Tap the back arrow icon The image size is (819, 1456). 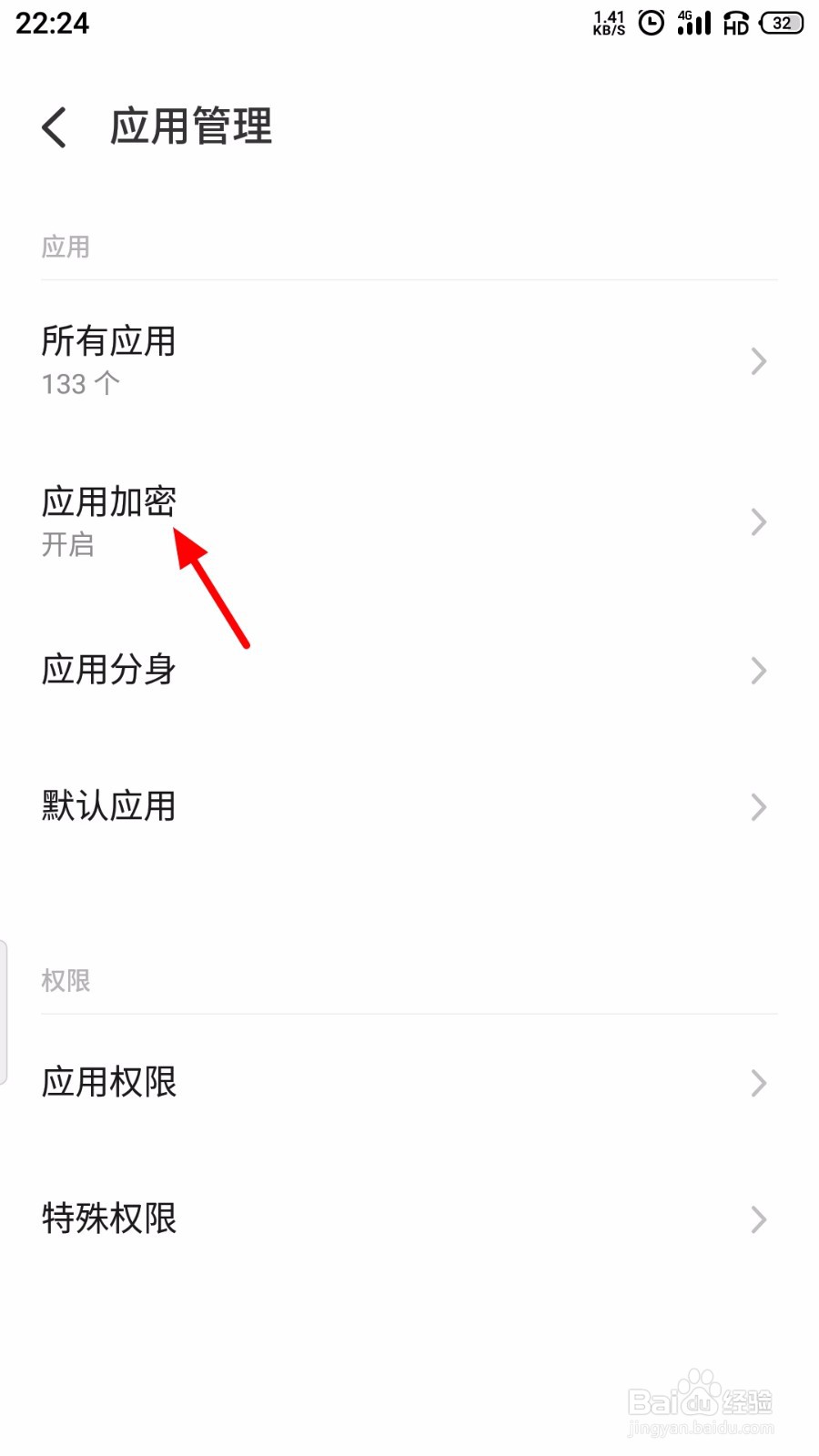(x=55, y=126)
